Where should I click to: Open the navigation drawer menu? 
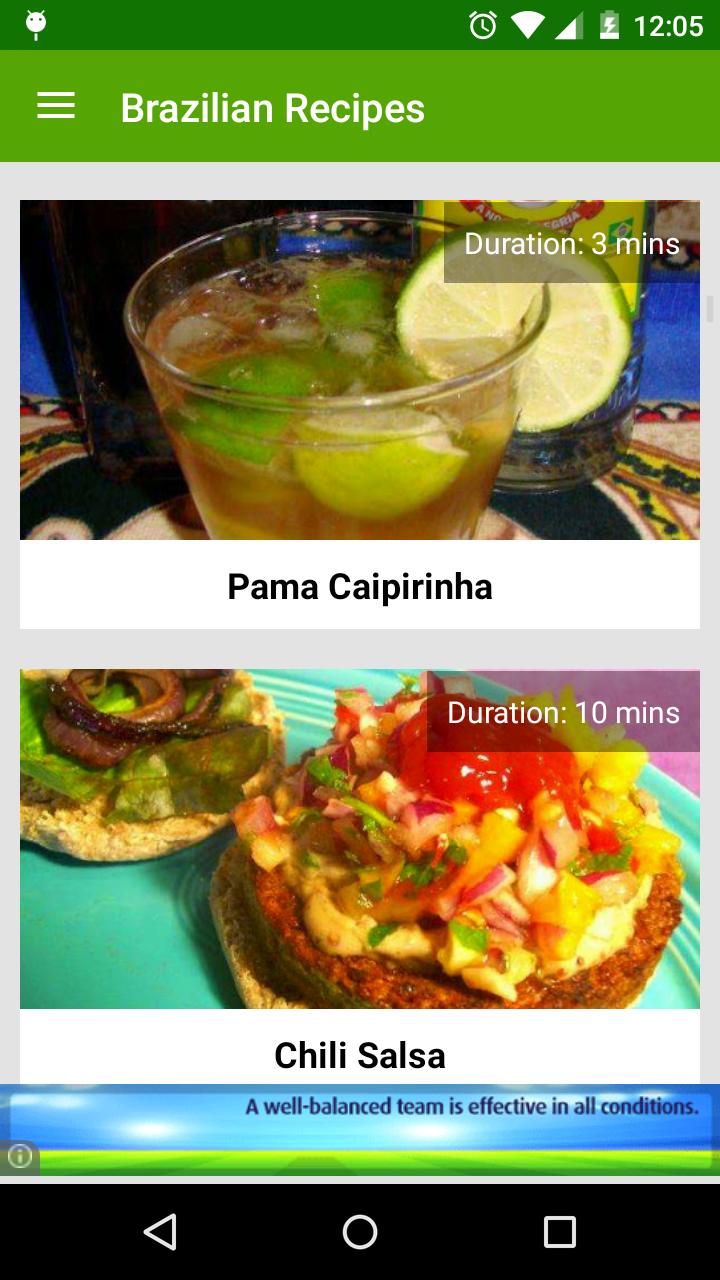click(x=55, y=105)
